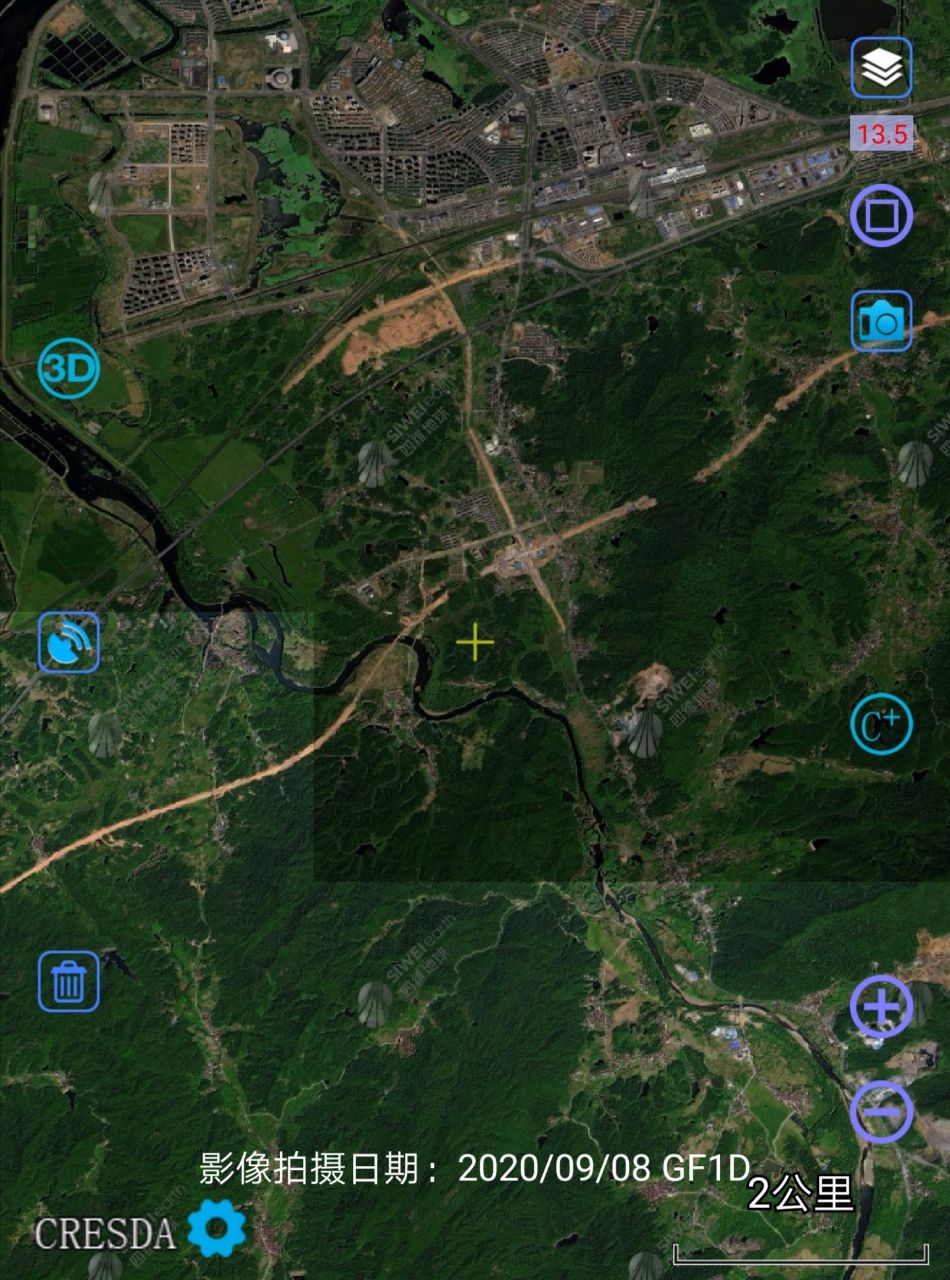
Task: Tap the C+ button
Action: (881, 723)
